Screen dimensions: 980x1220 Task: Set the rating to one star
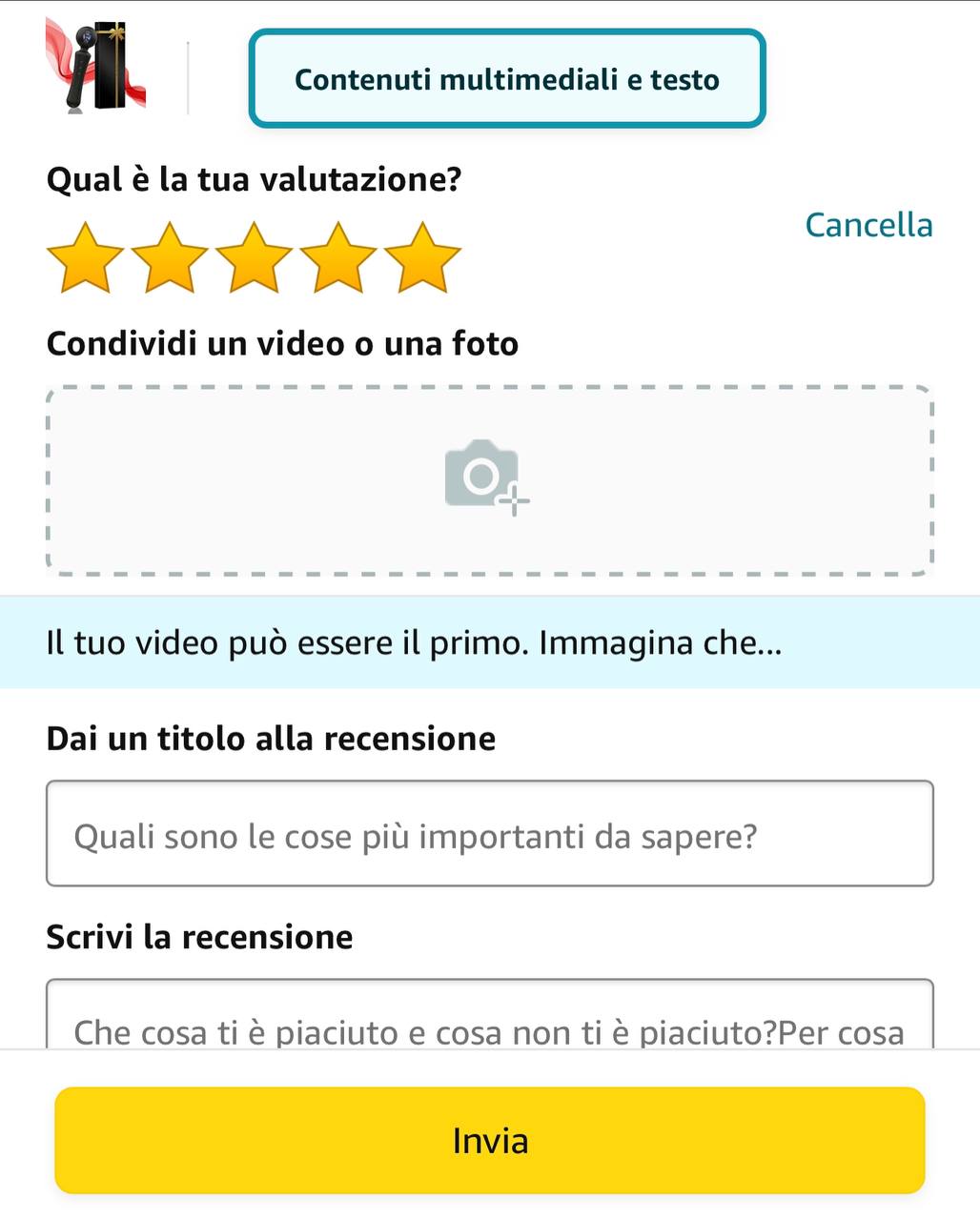85,258
